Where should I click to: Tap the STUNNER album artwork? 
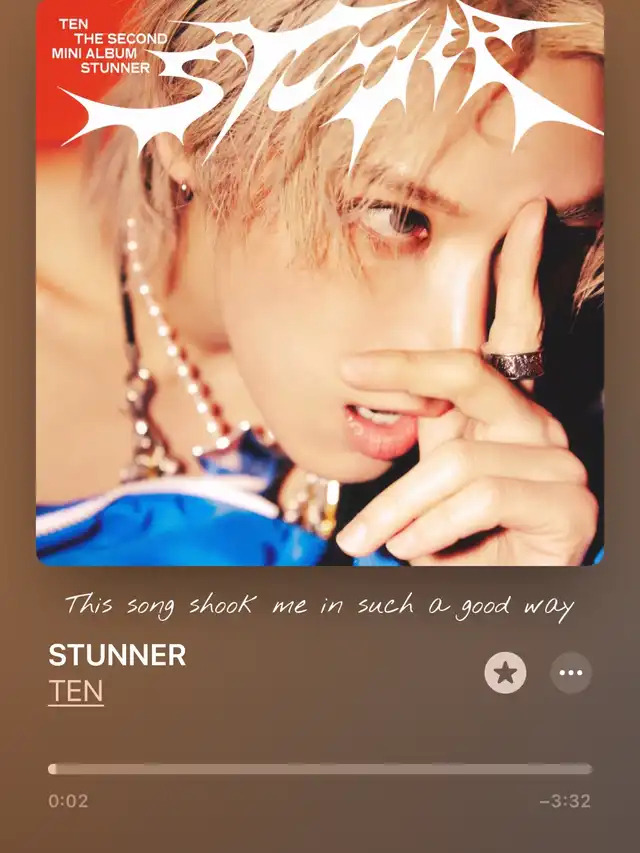320,282
